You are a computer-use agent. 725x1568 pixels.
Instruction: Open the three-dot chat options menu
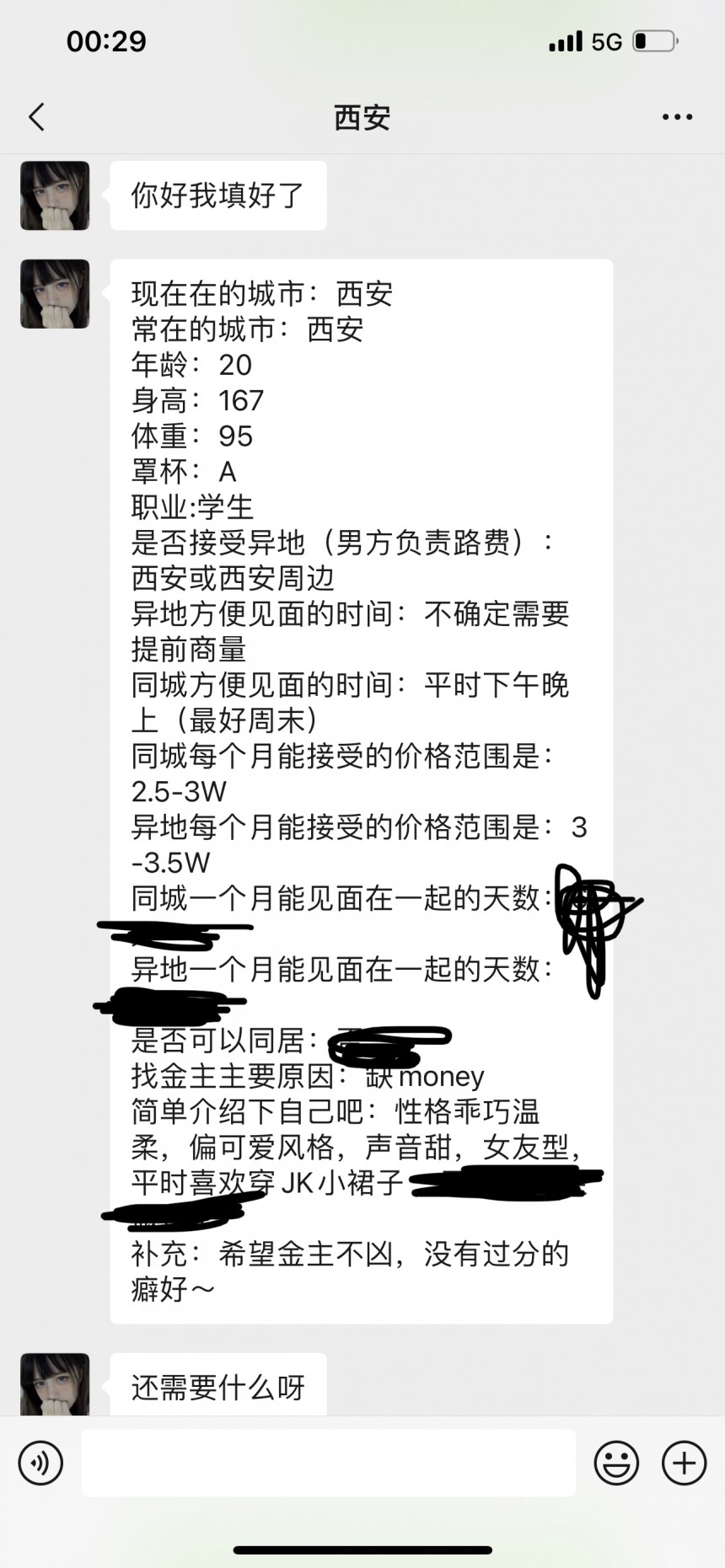[x=677, y=117]
